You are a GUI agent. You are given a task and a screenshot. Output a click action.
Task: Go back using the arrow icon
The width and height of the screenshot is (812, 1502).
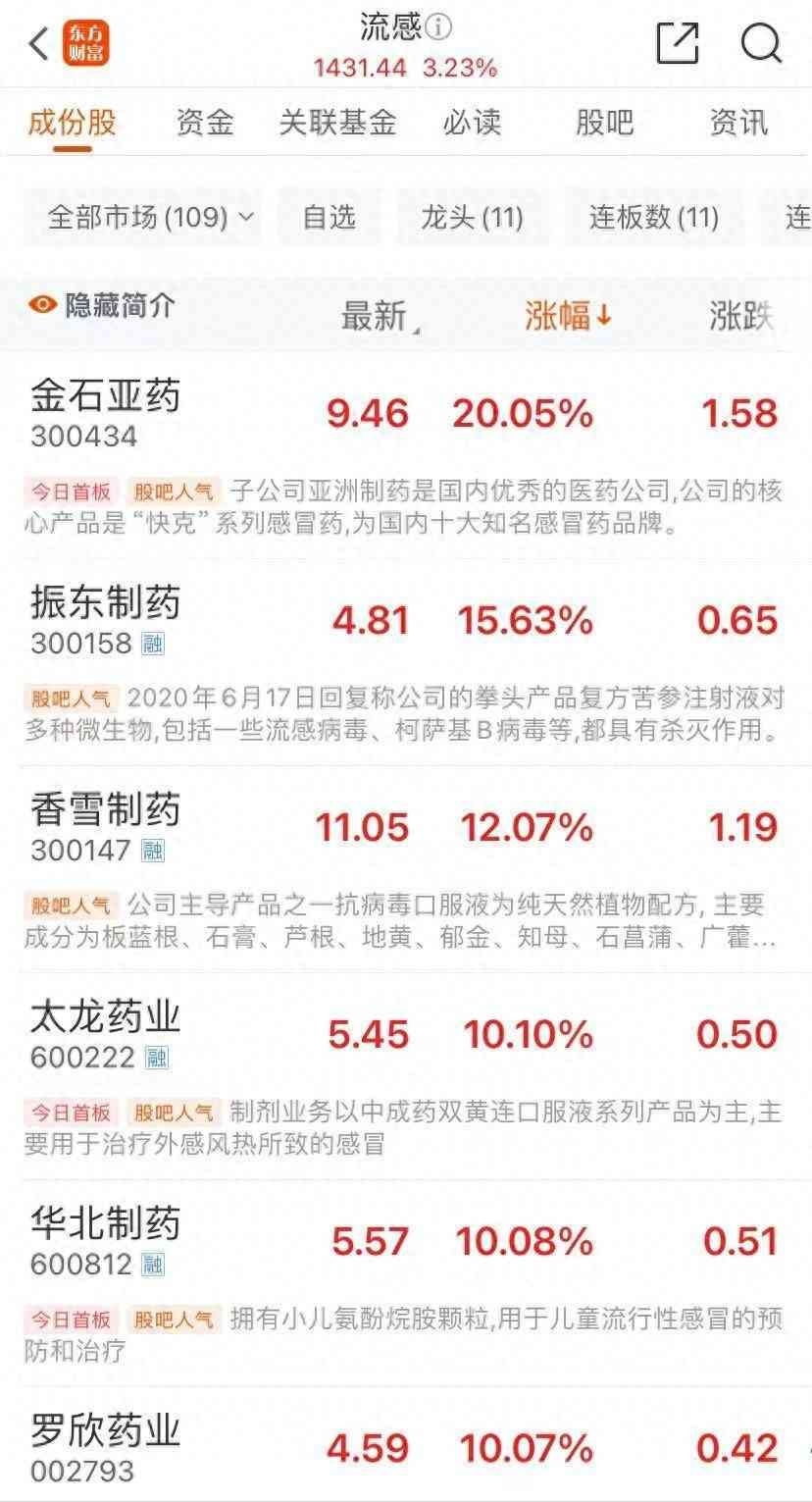tap(39, 43)
